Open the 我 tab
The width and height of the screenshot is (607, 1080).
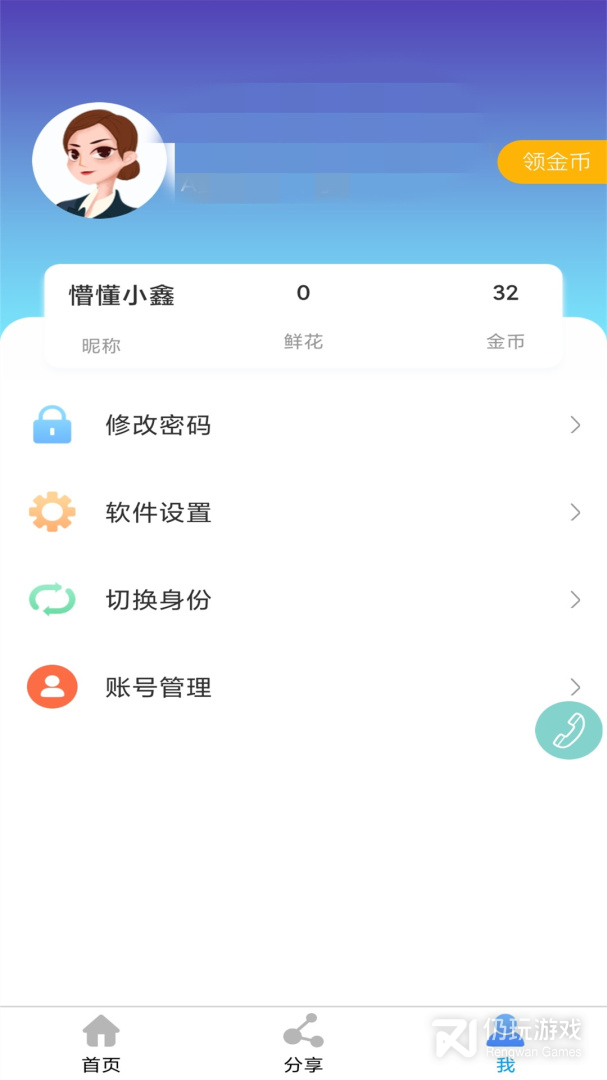coord(505,1043)
